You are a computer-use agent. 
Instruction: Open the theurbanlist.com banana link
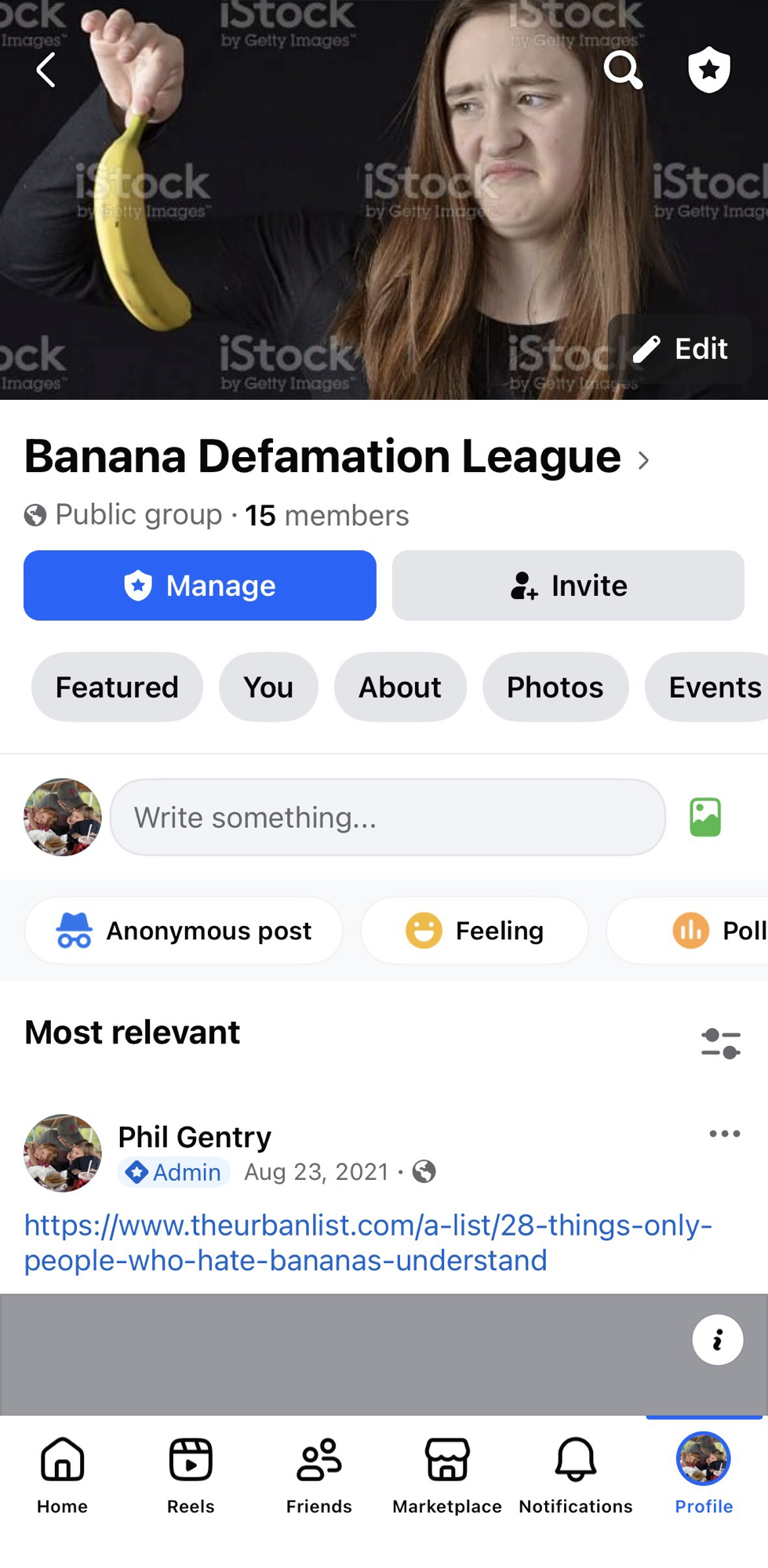tap(367, 1243)
